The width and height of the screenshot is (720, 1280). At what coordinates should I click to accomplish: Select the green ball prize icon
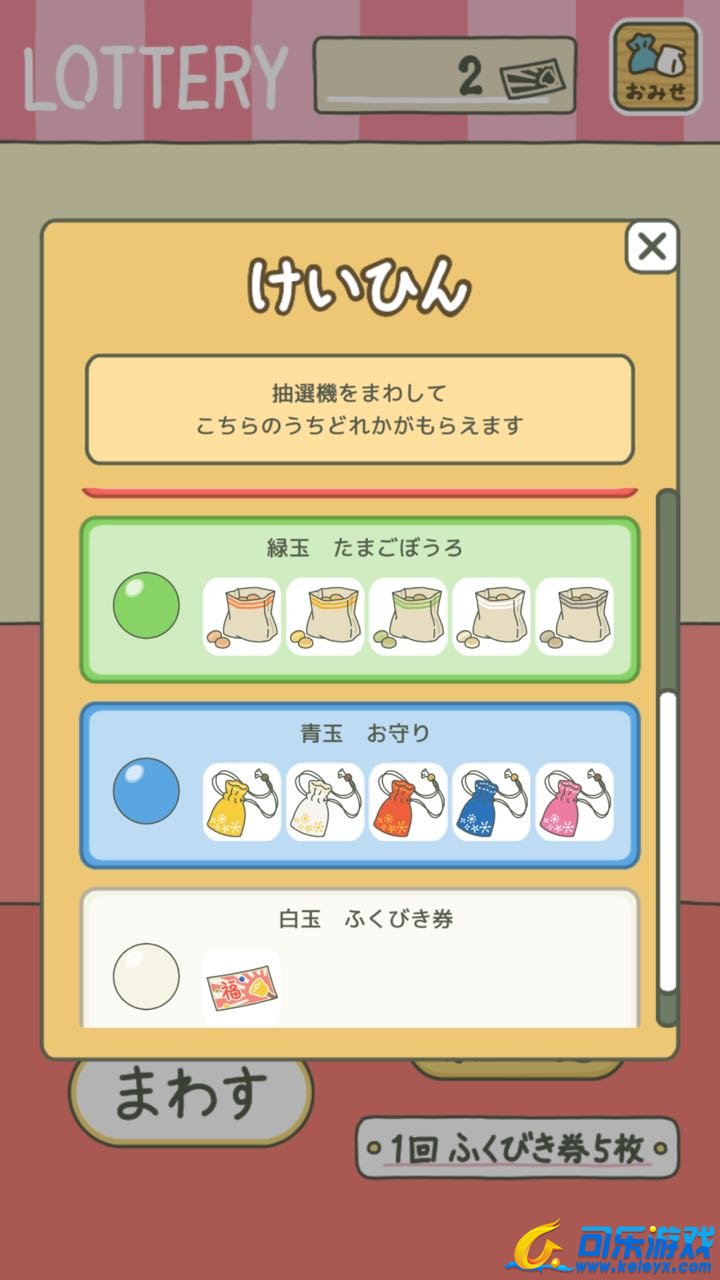point(146,606)
